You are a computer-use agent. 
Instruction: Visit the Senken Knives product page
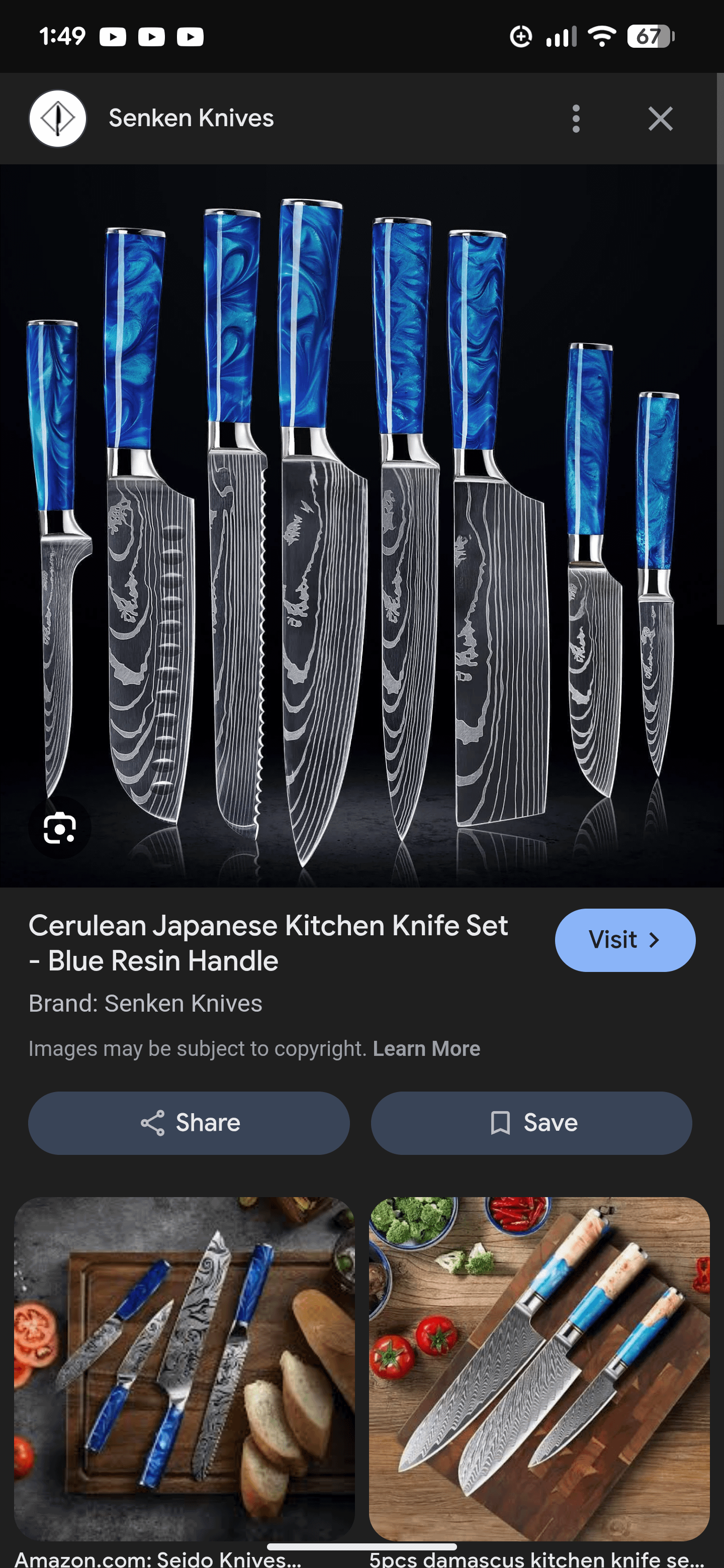[624, 940]
